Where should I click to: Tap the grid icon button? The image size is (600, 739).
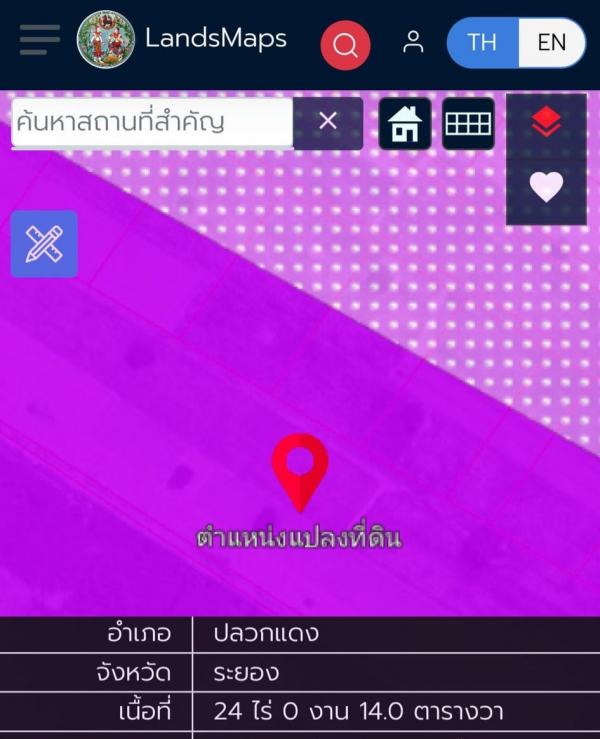[468, 124]
